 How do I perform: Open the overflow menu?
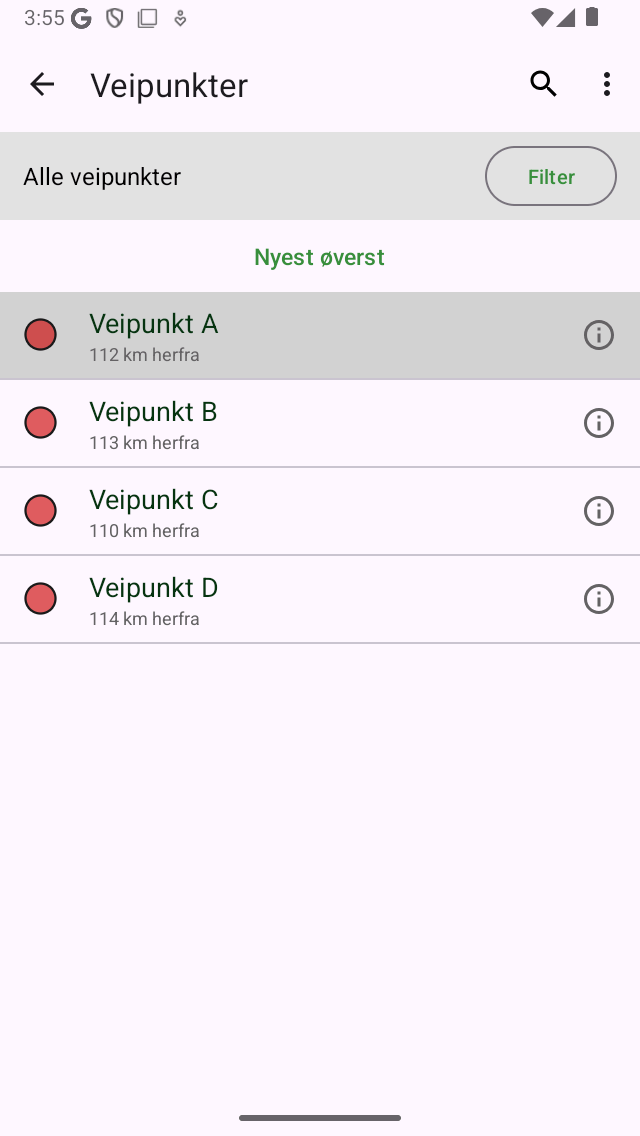click(x=606, y=85)
